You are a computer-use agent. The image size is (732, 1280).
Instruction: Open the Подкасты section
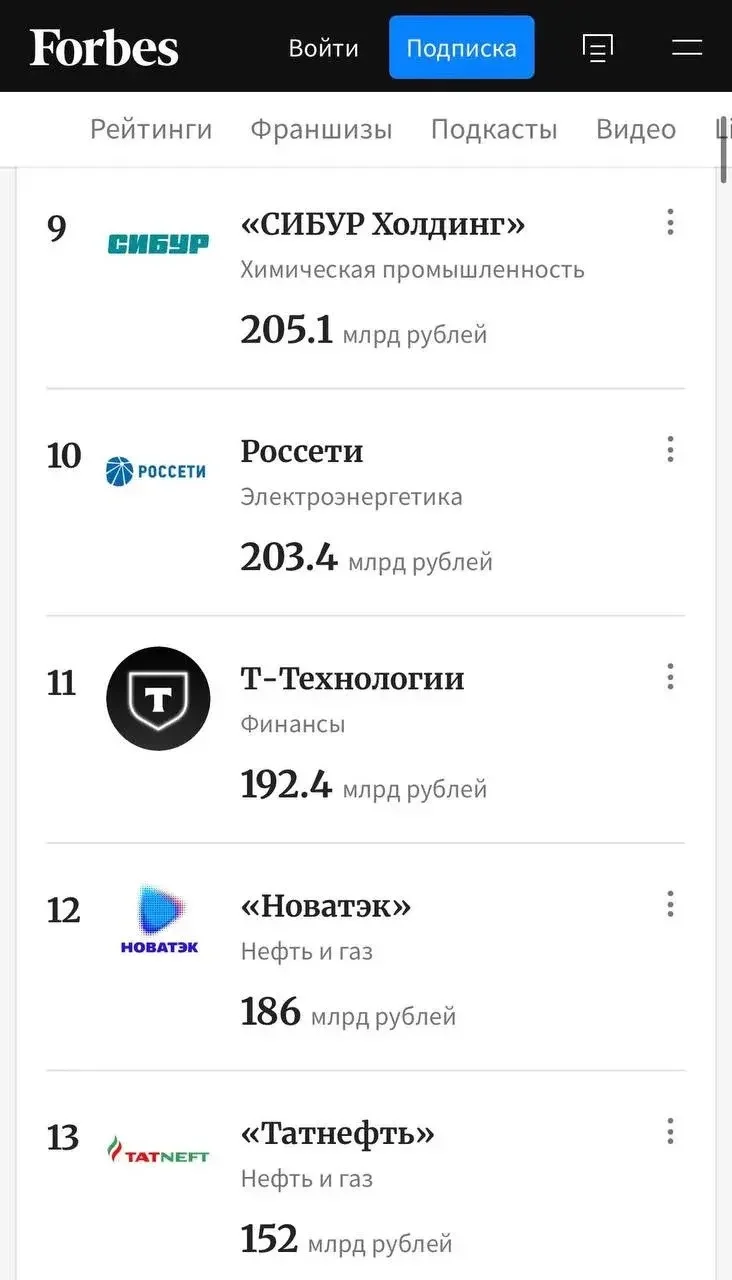pos(494,129)
